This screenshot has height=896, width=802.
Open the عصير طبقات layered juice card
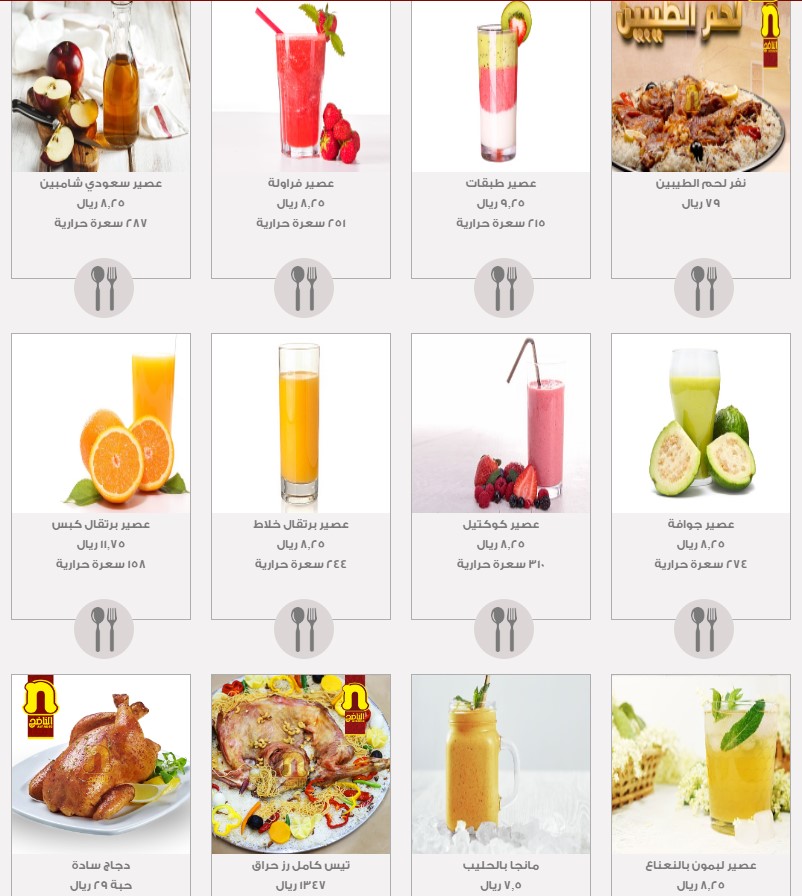click(501, 100)
